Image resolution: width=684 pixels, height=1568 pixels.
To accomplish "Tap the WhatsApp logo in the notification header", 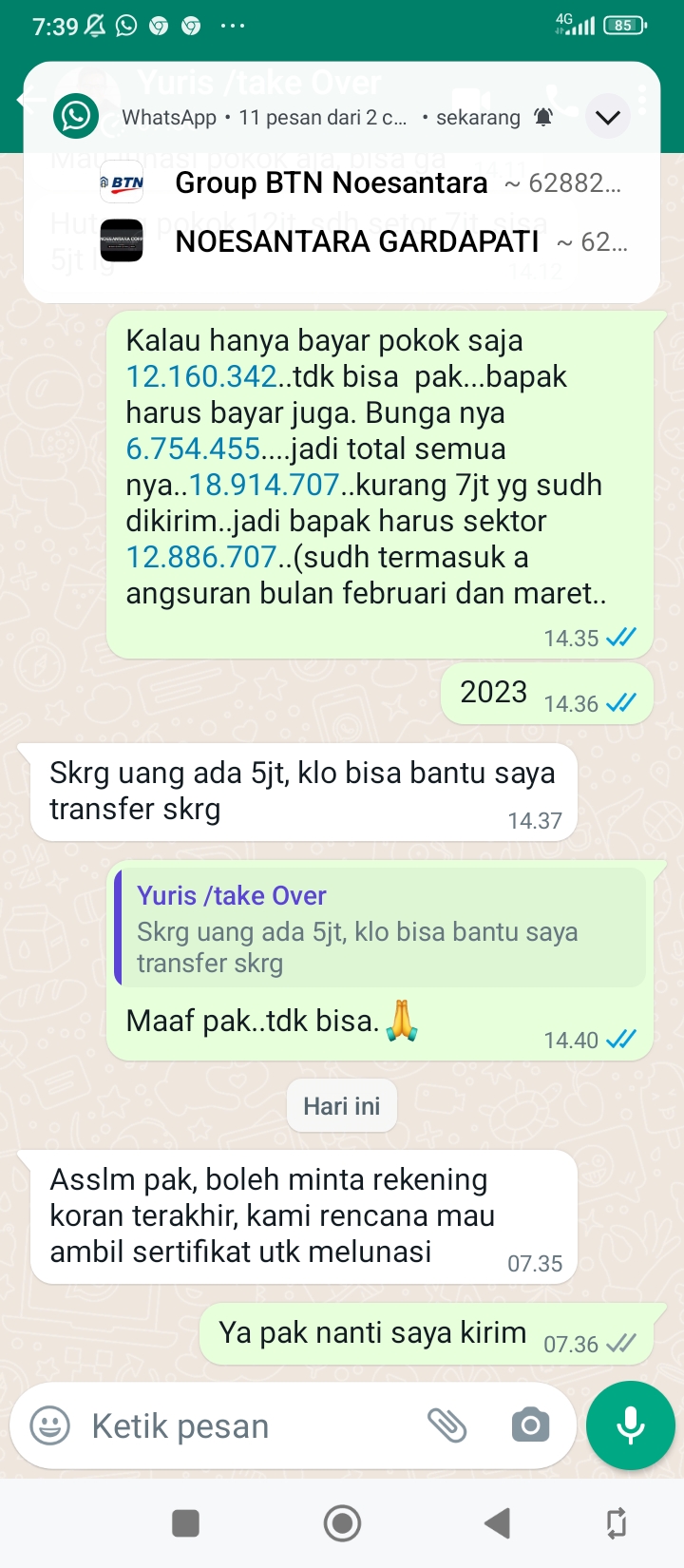I will tap(77, 117).
